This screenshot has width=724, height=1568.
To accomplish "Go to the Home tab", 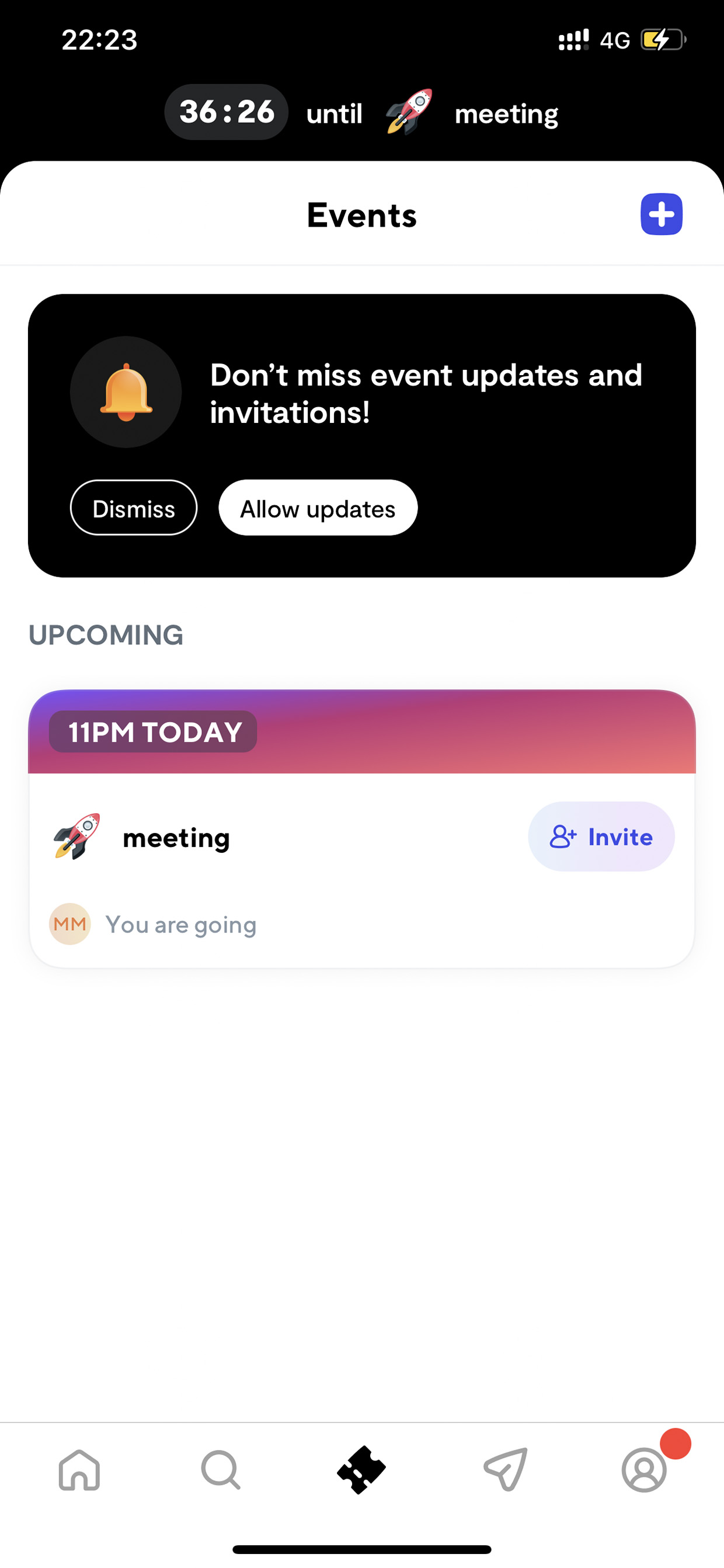I will (79, 1469).
